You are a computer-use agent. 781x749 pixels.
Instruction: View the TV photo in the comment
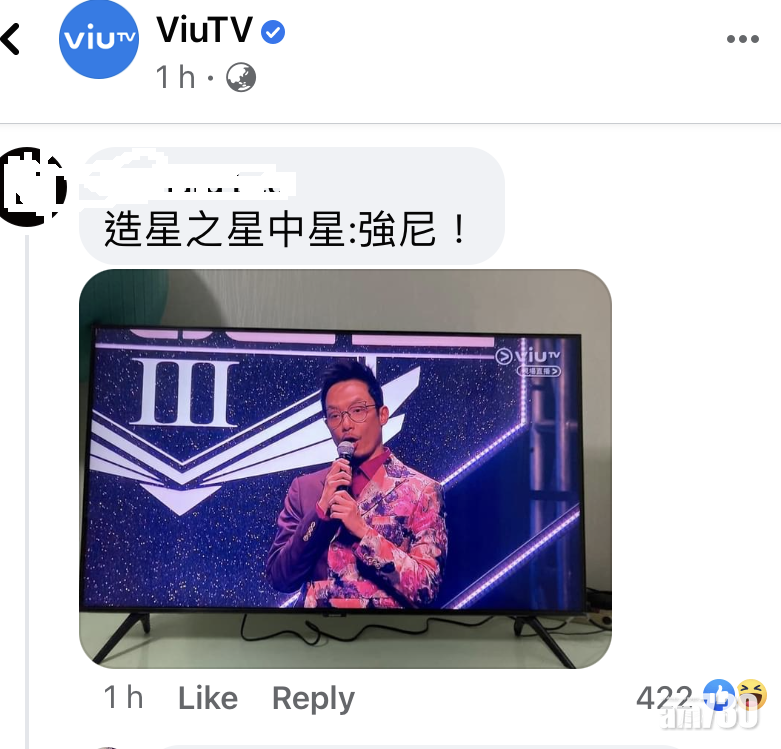click(x=345, y=468)
